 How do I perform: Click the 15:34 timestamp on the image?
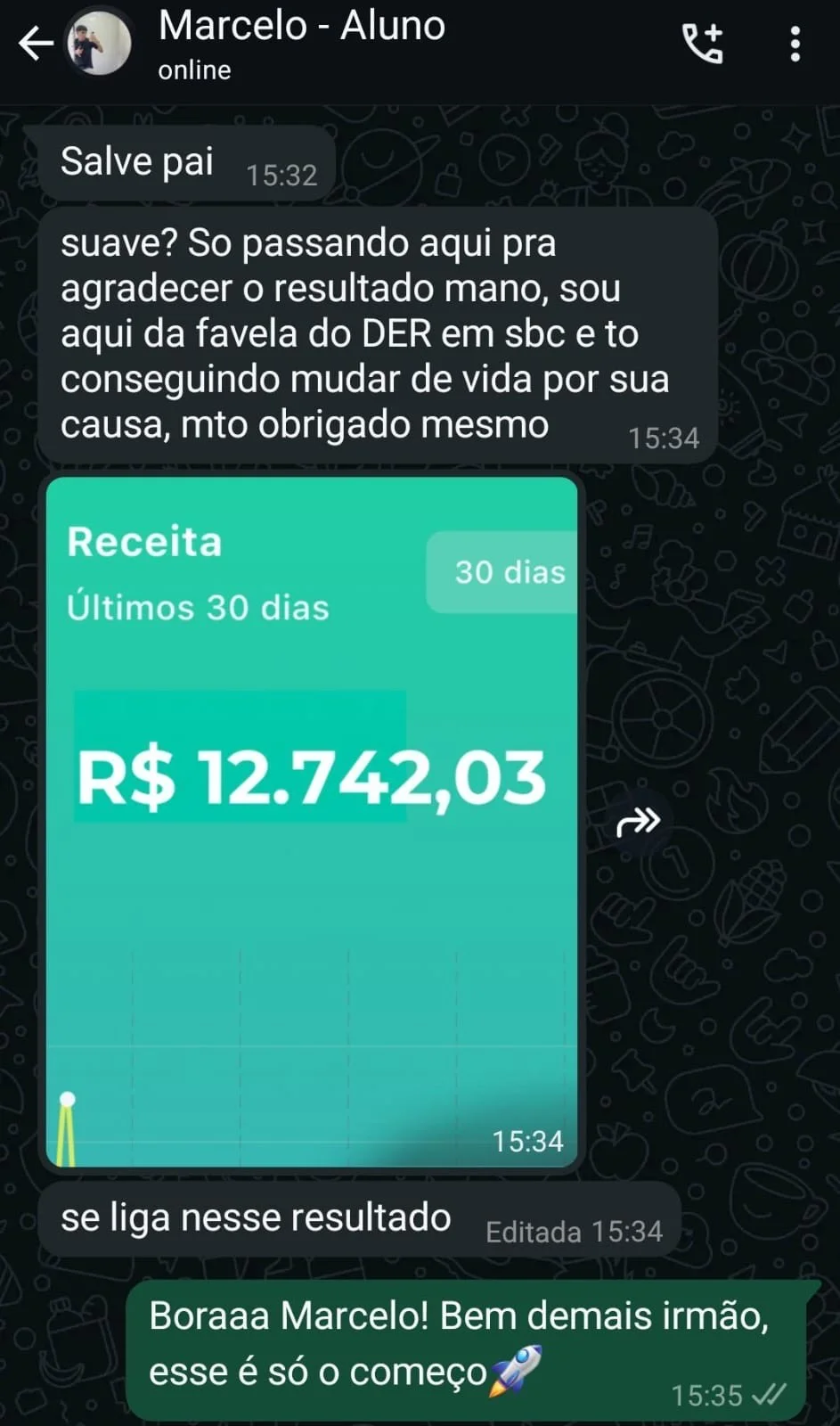pos(529,1141)
